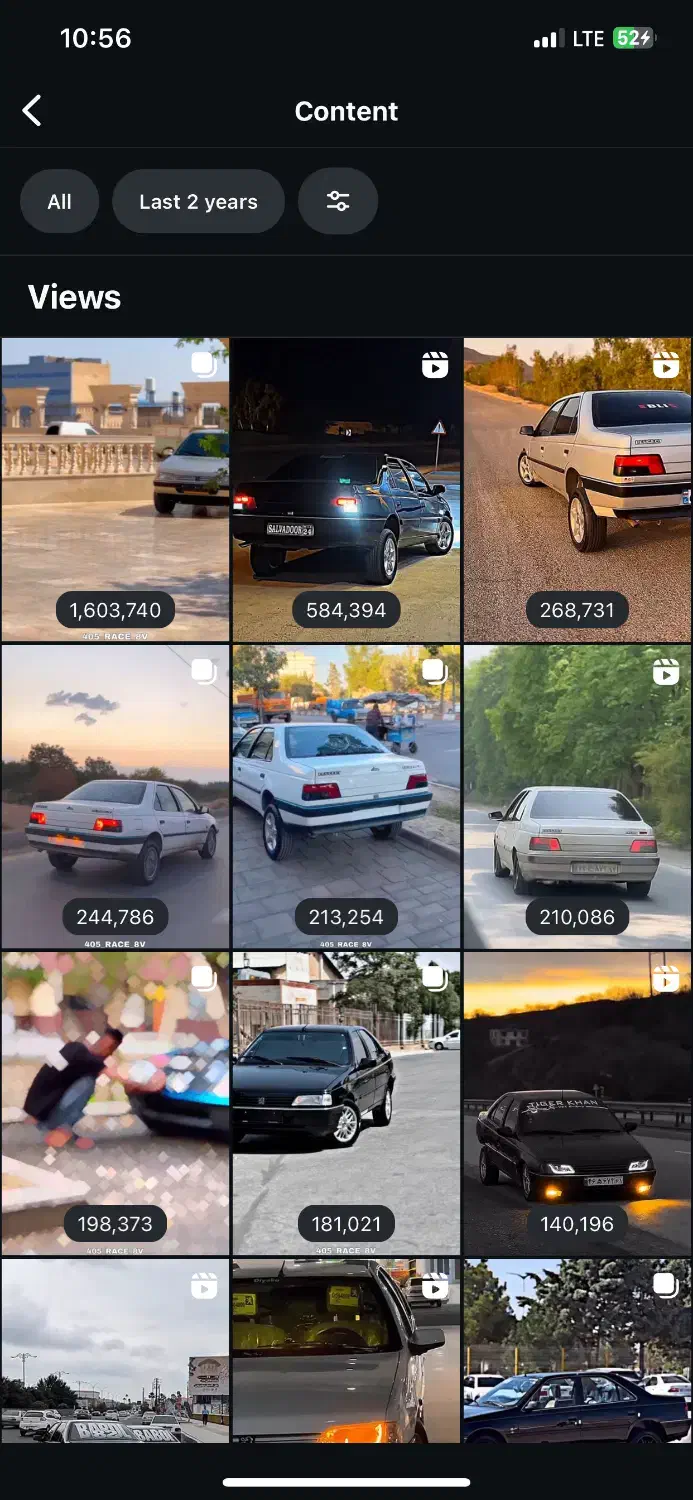Image resolution: width=693 pixels, height=1500 pixels.
Task: Open the post with 244,786 views
Action: tap(115, 797)
